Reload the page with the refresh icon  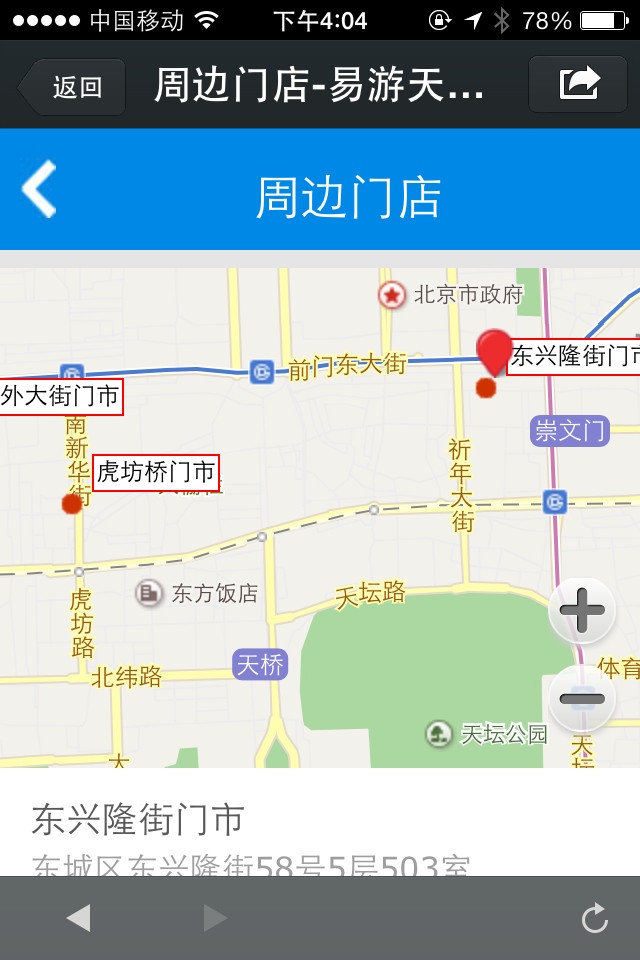coord(594,918)
